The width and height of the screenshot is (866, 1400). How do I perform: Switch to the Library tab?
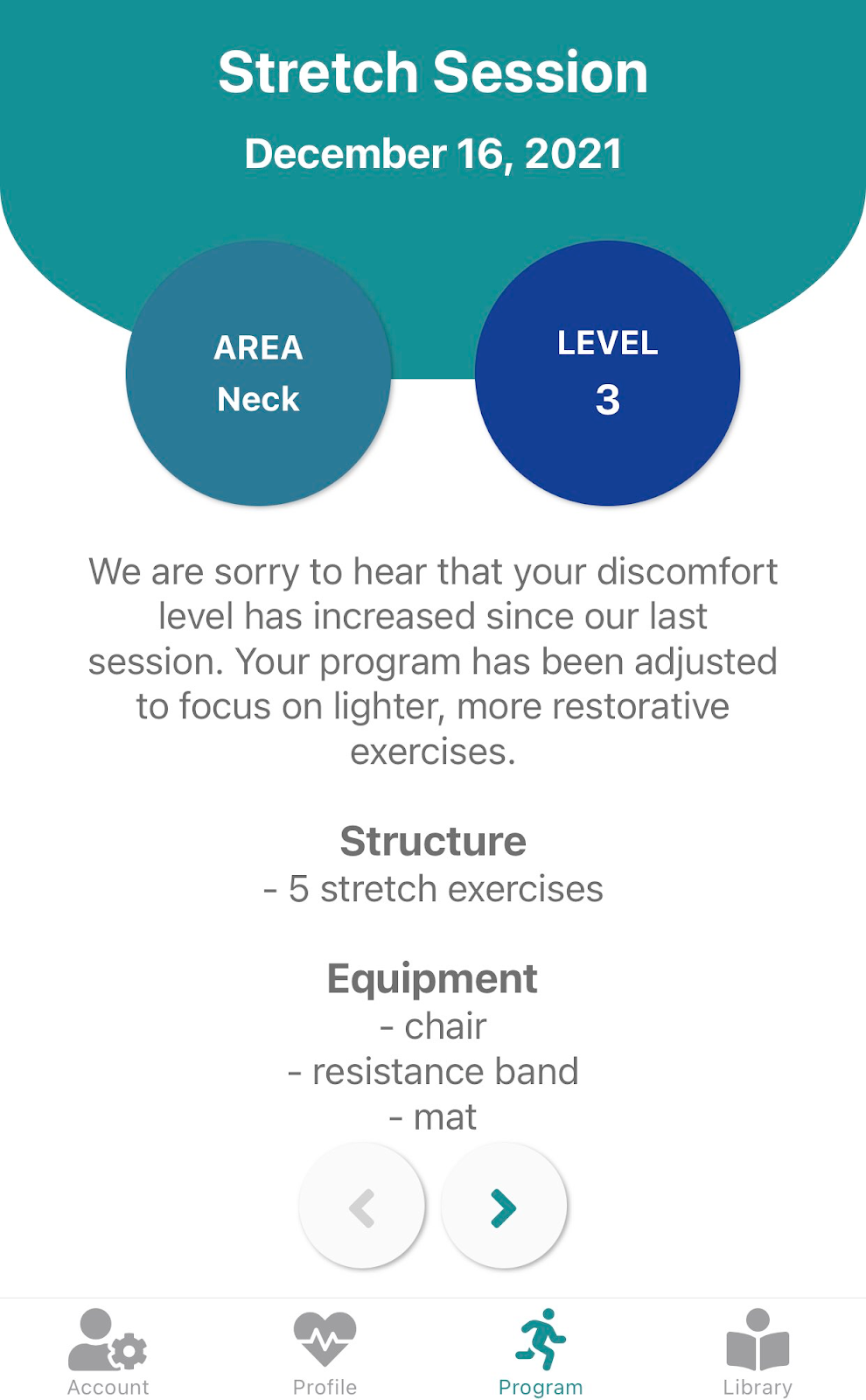(x=758, y=1352)
